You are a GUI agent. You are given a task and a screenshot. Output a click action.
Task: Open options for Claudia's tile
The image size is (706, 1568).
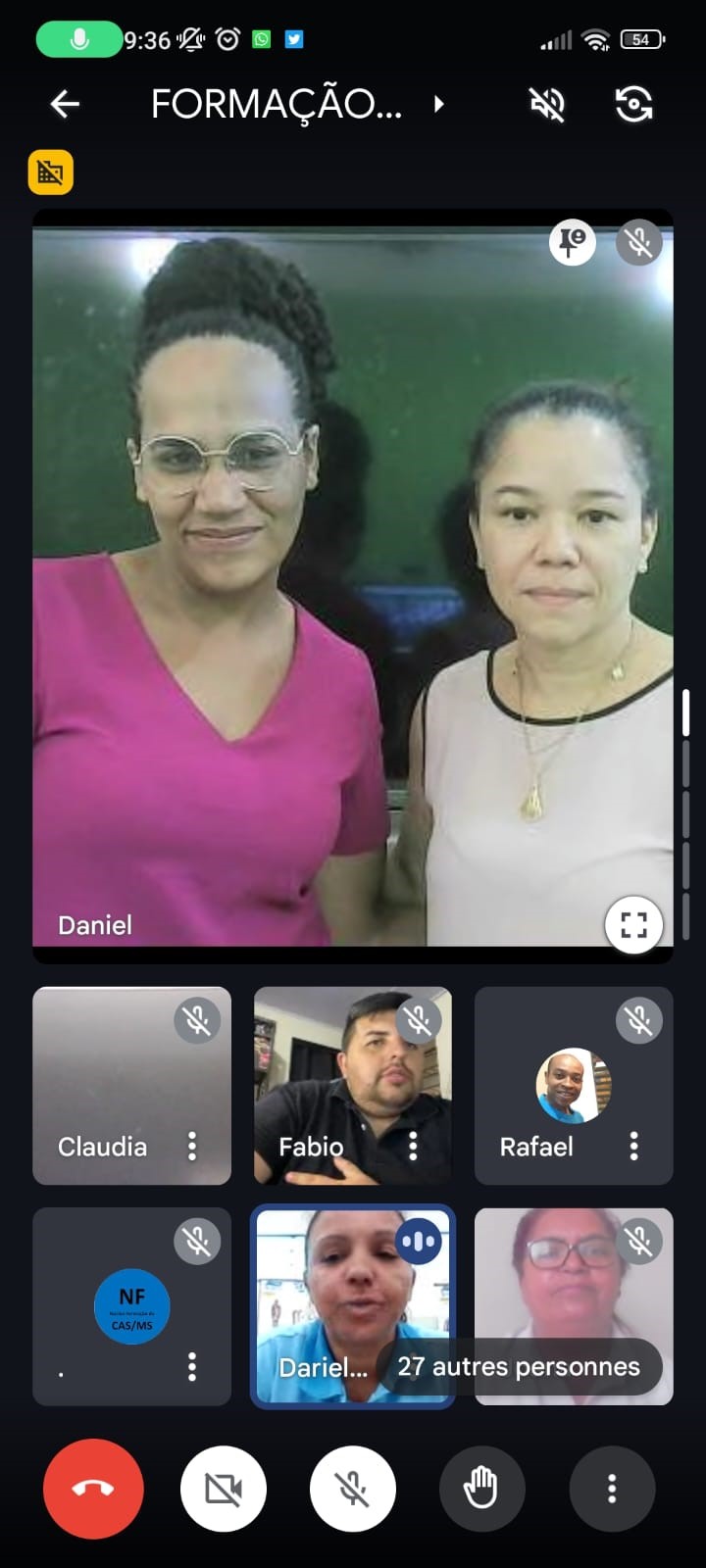[x=192, y=1146]
